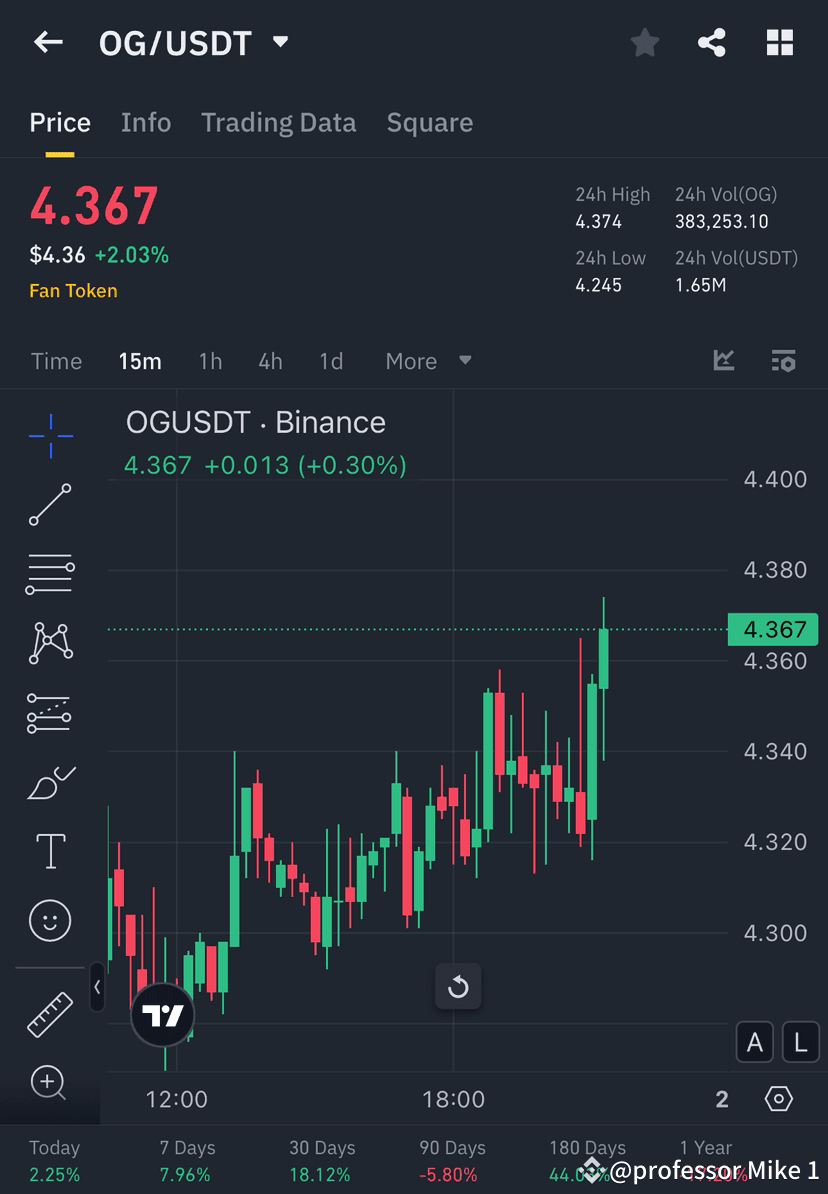This screenshot has height=1194, width=828.
Task: Select the crosshair cursor tool
Action: click(x=50, y=435)
